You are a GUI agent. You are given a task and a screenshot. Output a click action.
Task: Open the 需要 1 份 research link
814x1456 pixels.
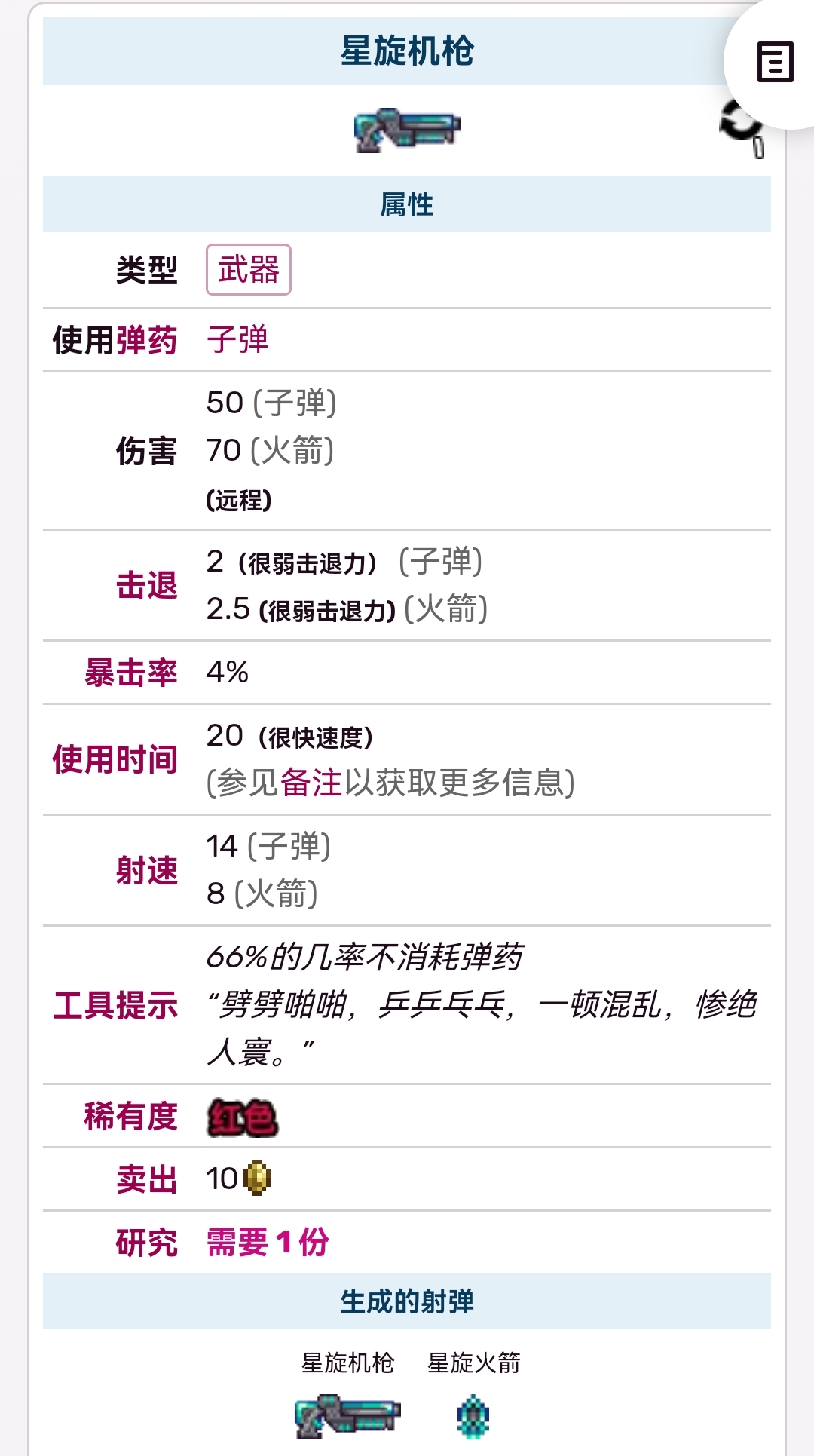pyautogui.click(x=268, y=1243)
